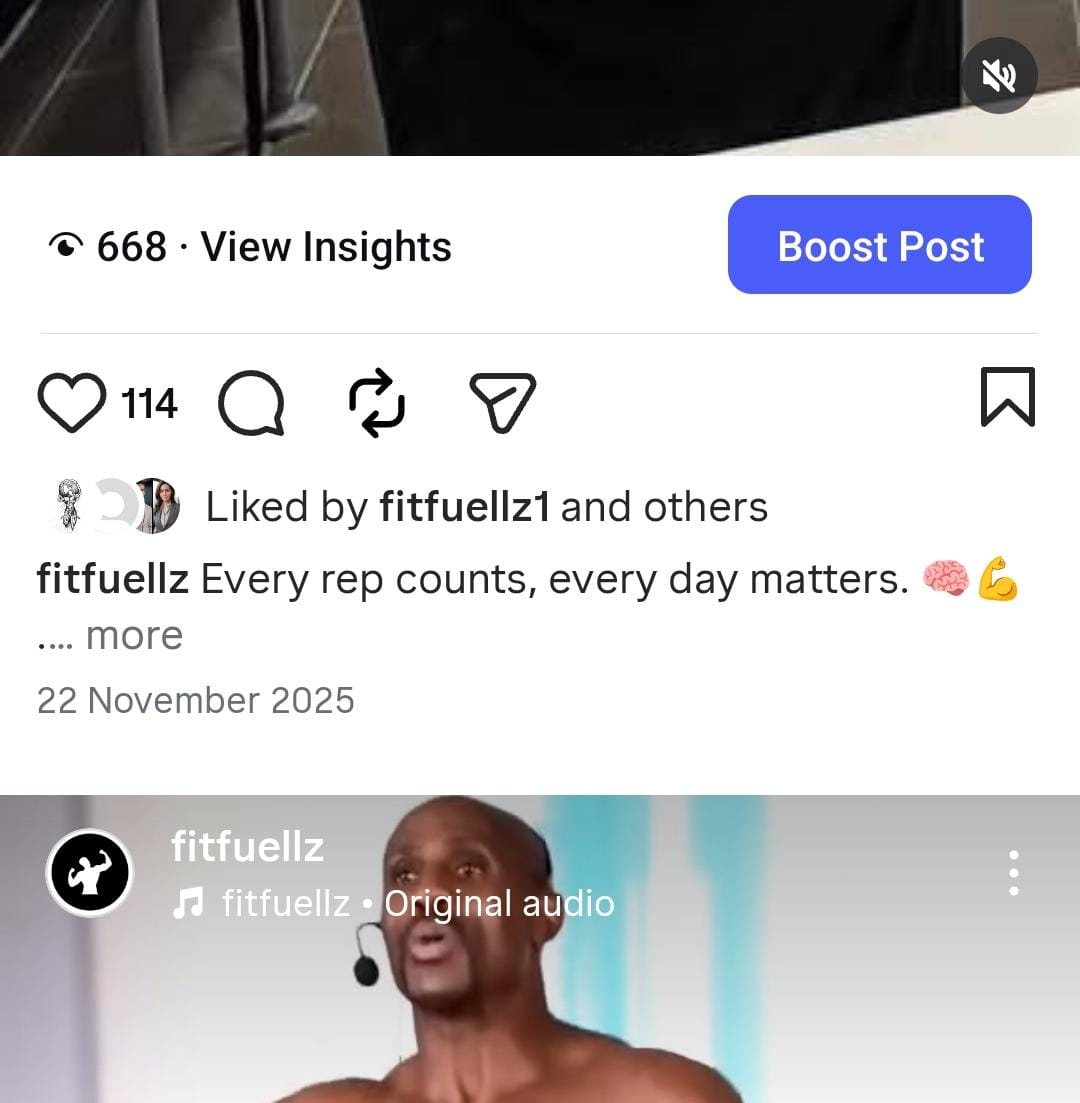Unmute the video sound
This screenshot has width=1080, height=1103.
pos(998,76)
